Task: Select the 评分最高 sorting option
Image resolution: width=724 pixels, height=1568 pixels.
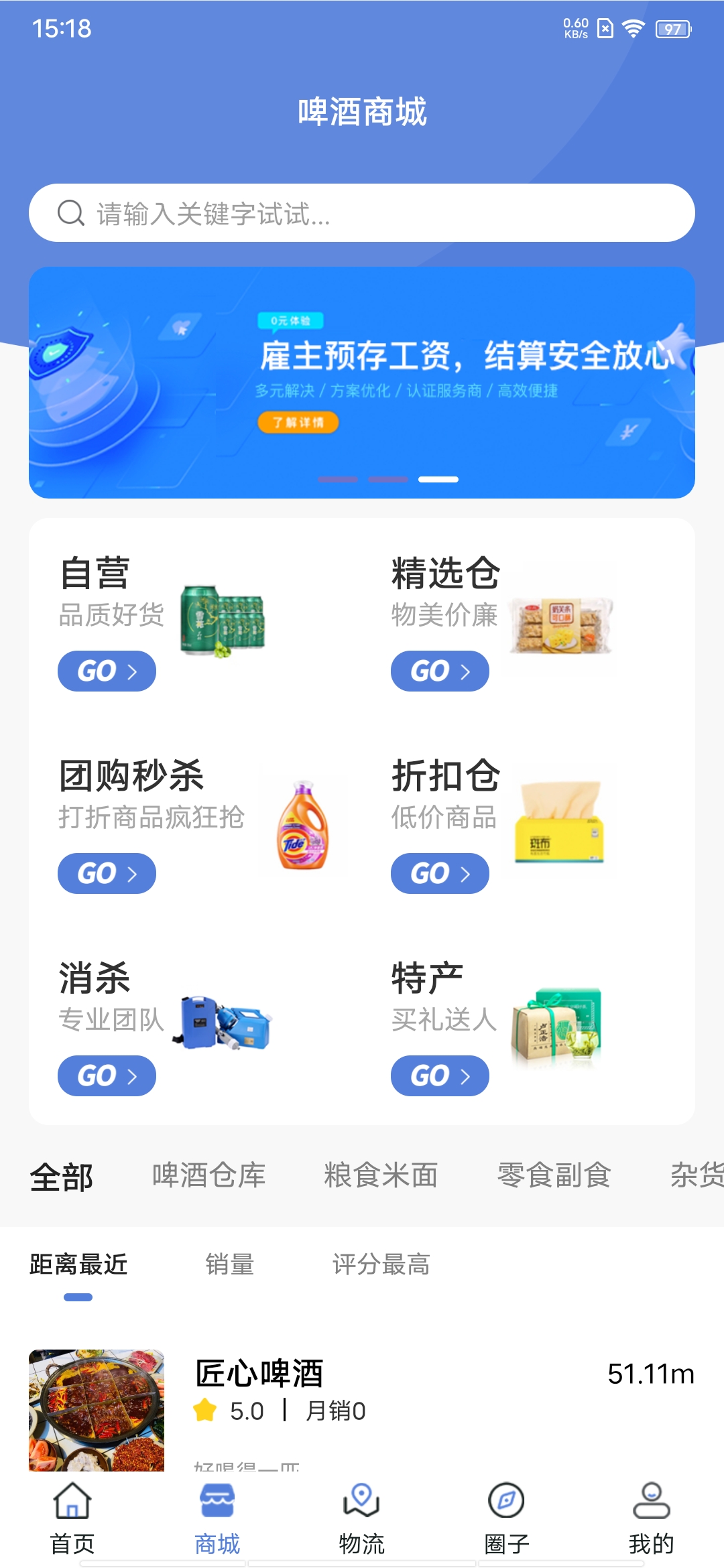Action: tap(379, 1264)
